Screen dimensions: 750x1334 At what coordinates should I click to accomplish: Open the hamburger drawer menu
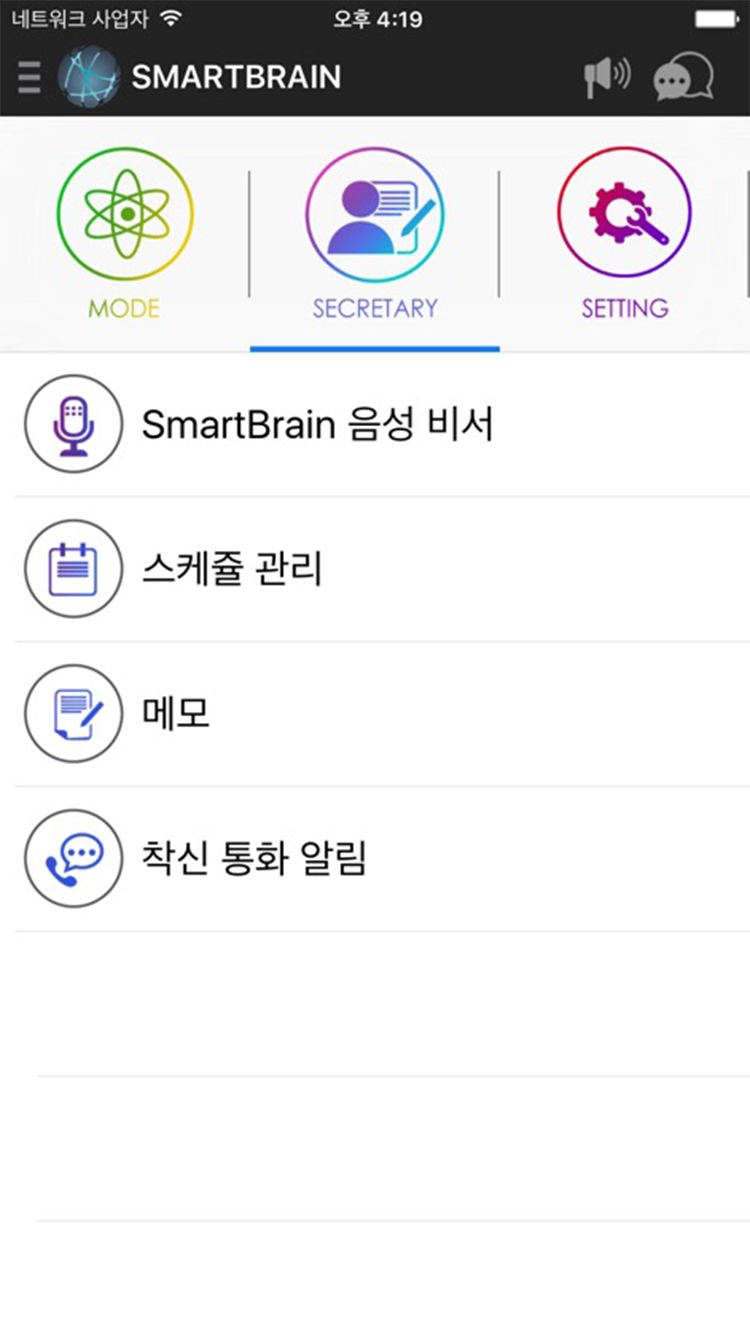coord(29,77)
